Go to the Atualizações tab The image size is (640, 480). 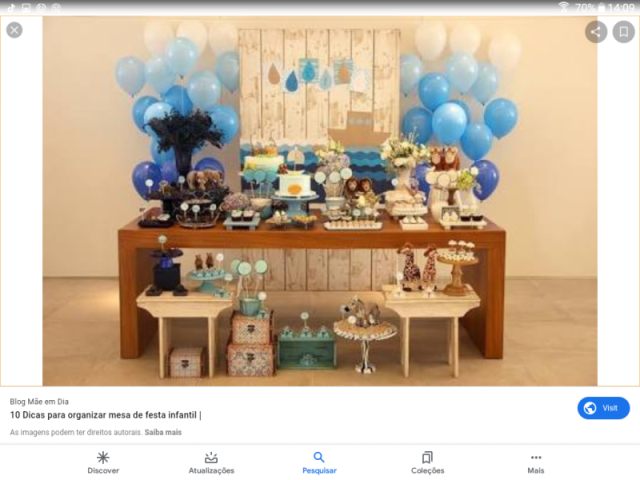click(211, 462)
